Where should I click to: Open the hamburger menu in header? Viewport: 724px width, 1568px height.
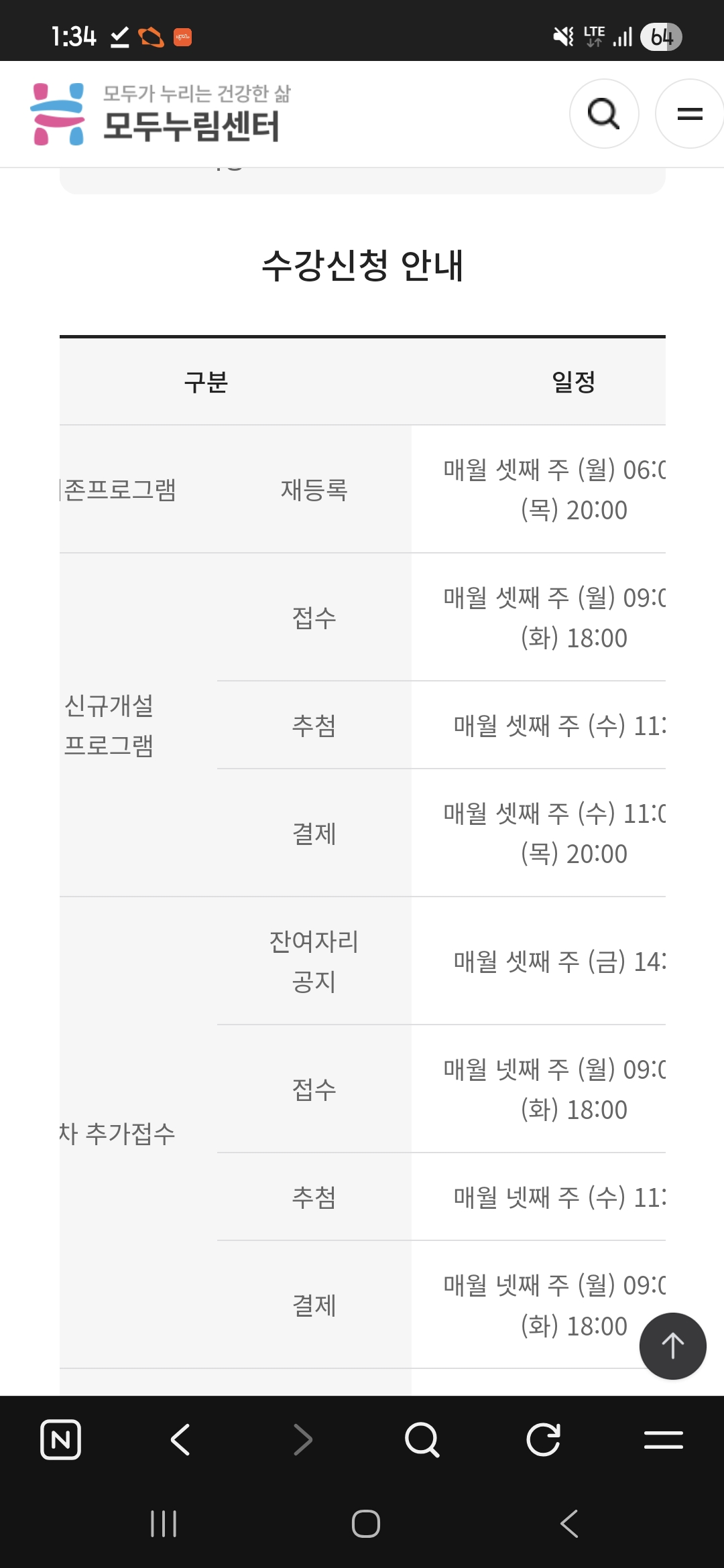[x=689, y=114]
